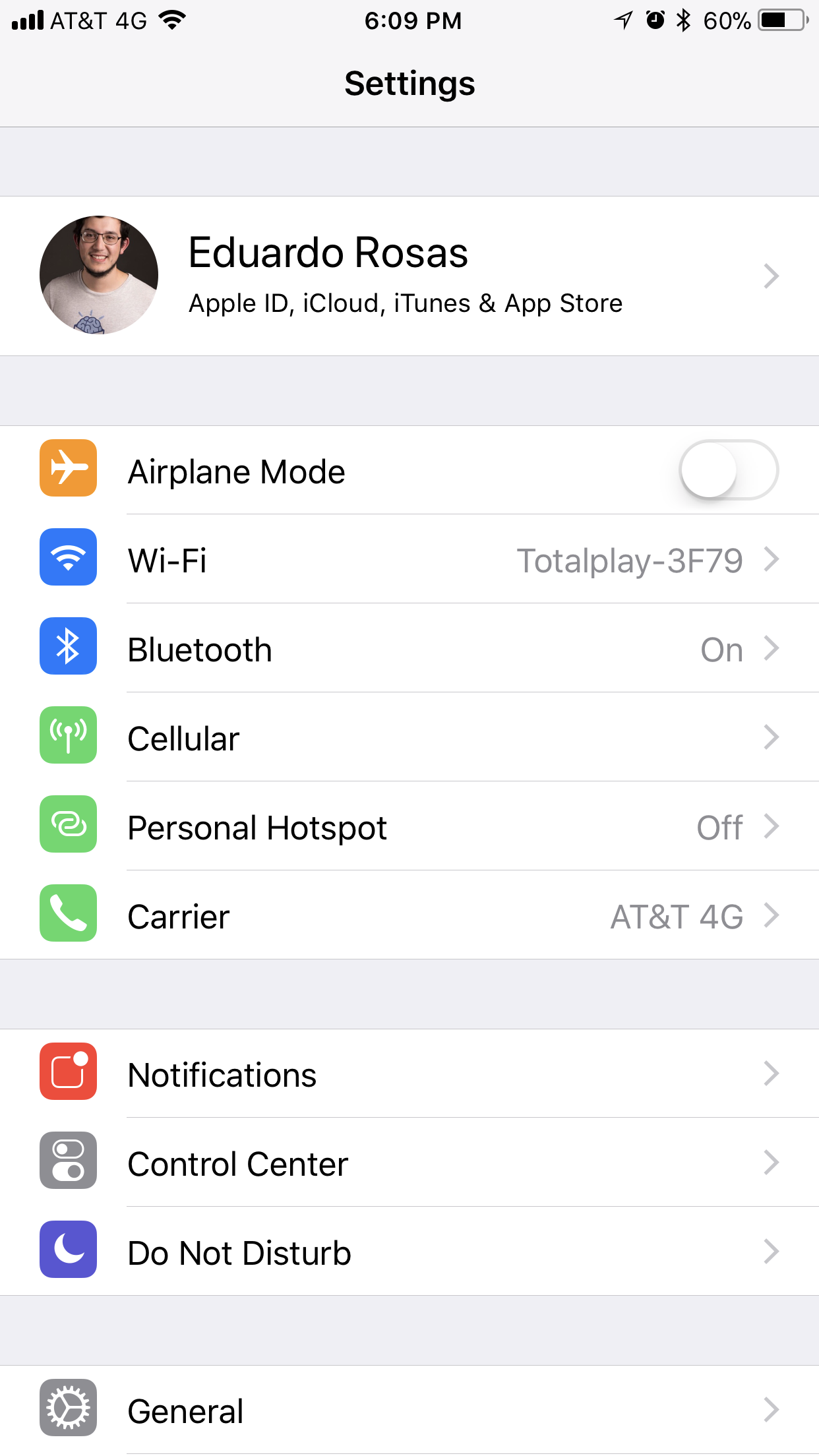Open Notifications settings
Image resolution: width=819 pixels, height=1456 pixels.
(409, 1074)
